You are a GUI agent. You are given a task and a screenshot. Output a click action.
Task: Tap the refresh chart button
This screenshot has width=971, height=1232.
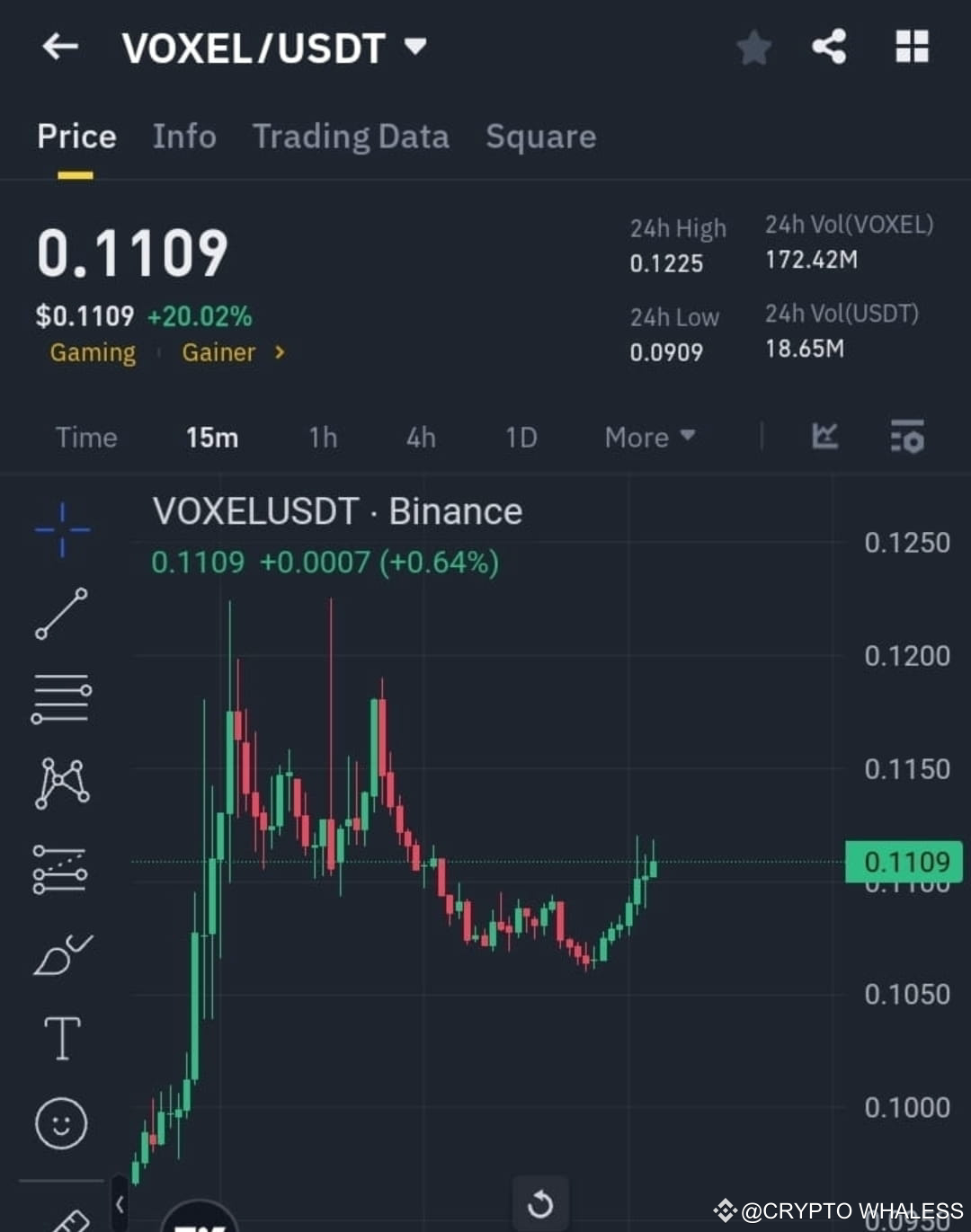[x=540, y=1201]
